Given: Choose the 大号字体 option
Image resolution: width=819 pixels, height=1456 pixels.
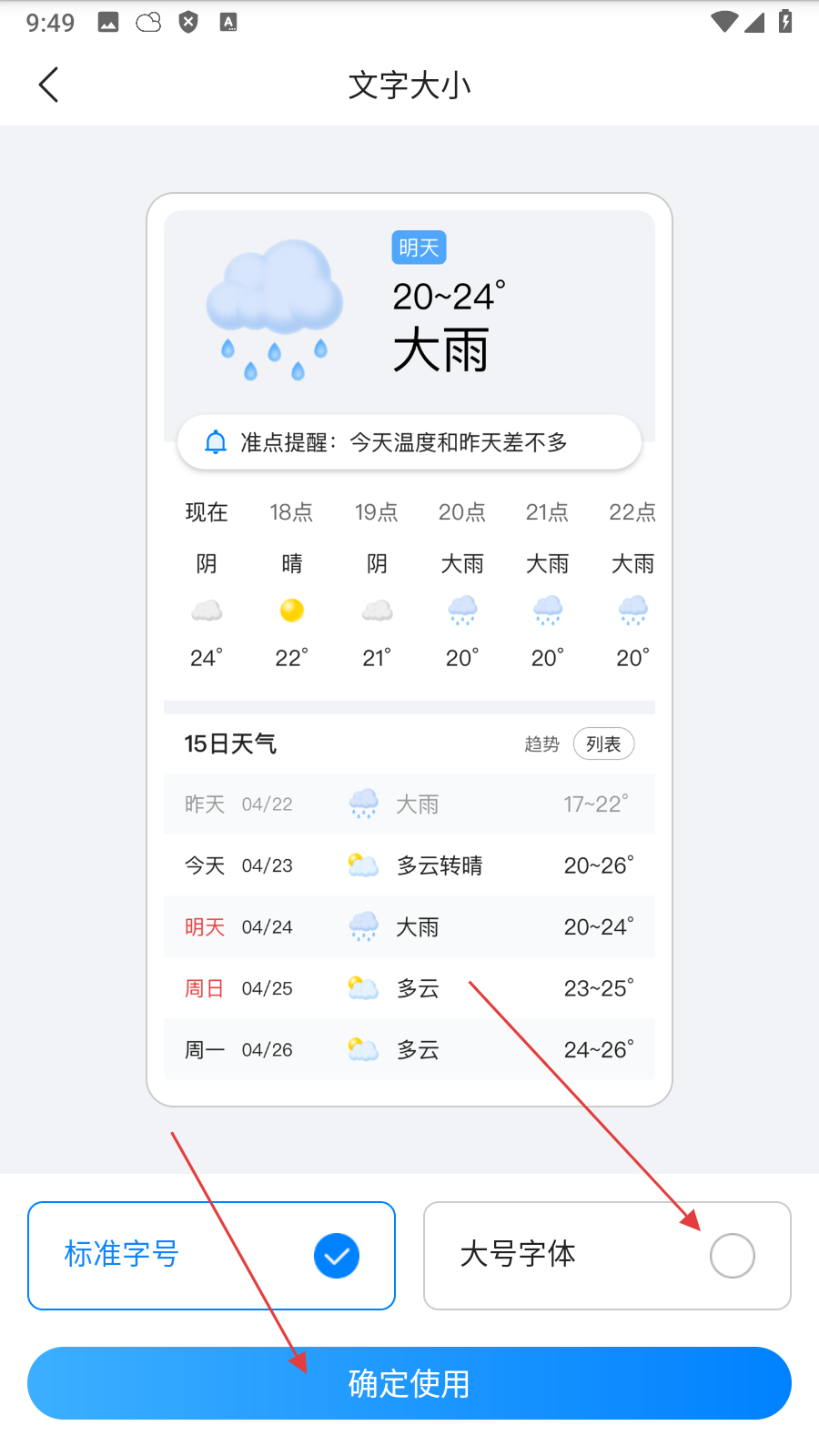Looking at the screenshot, I should [607, 1255].
